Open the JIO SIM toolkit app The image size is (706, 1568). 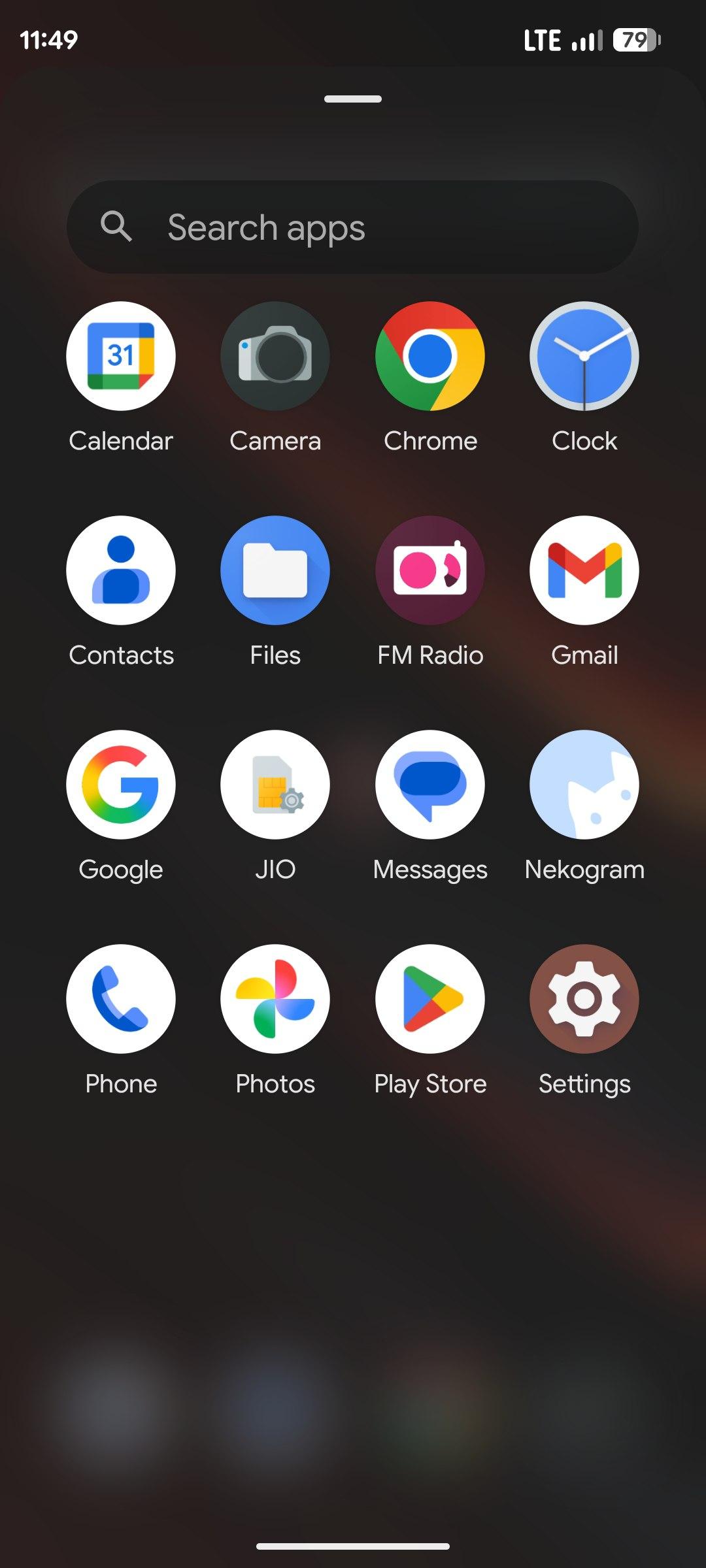point(275,785)
